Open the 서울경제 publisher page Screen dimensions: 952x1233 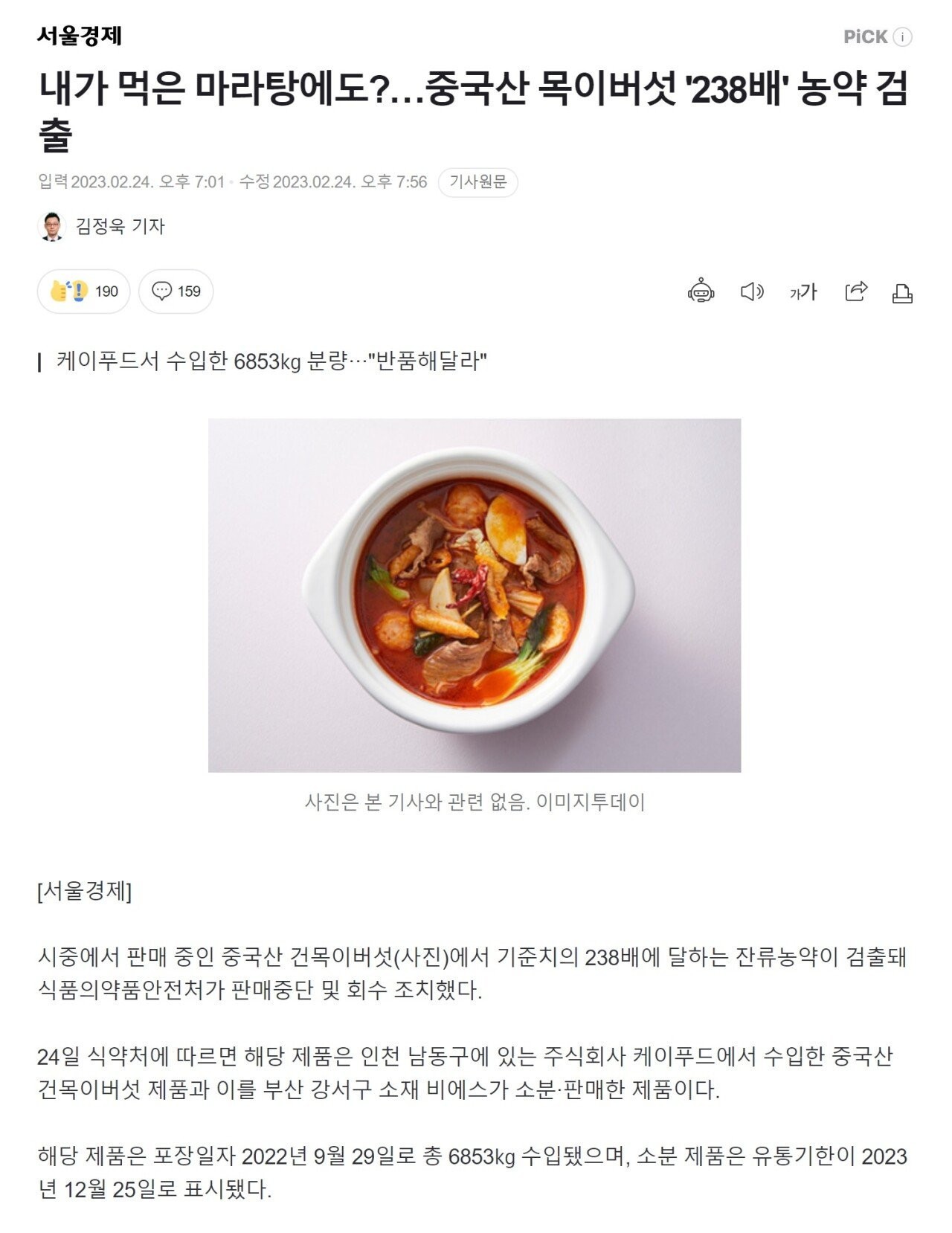tap(80, 35)
